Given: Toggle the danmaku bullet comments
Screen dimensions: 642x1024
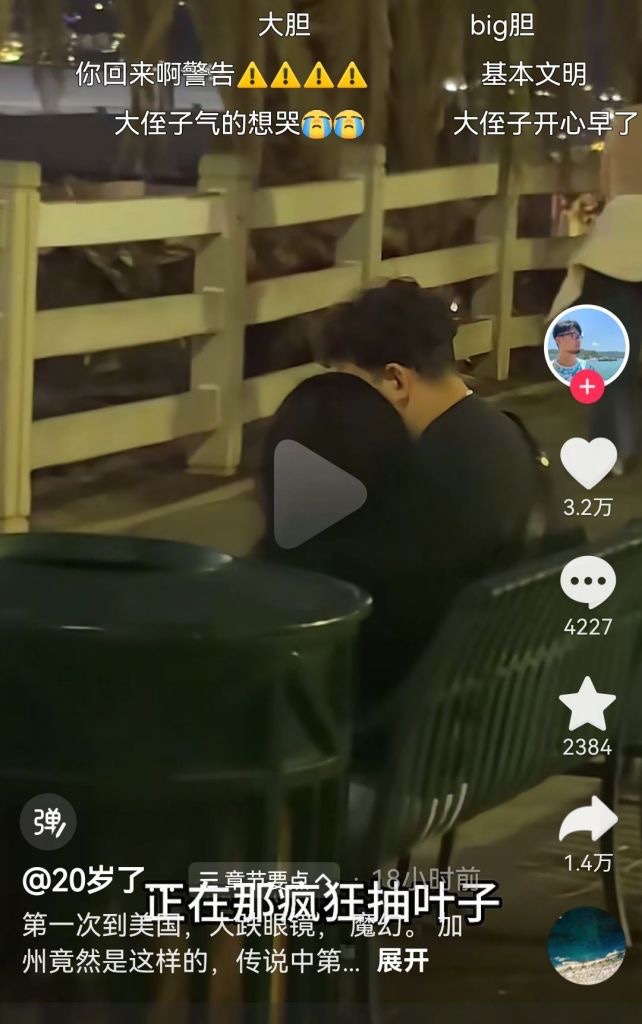Looking at the screenshot, I should (x=47, y=822).
